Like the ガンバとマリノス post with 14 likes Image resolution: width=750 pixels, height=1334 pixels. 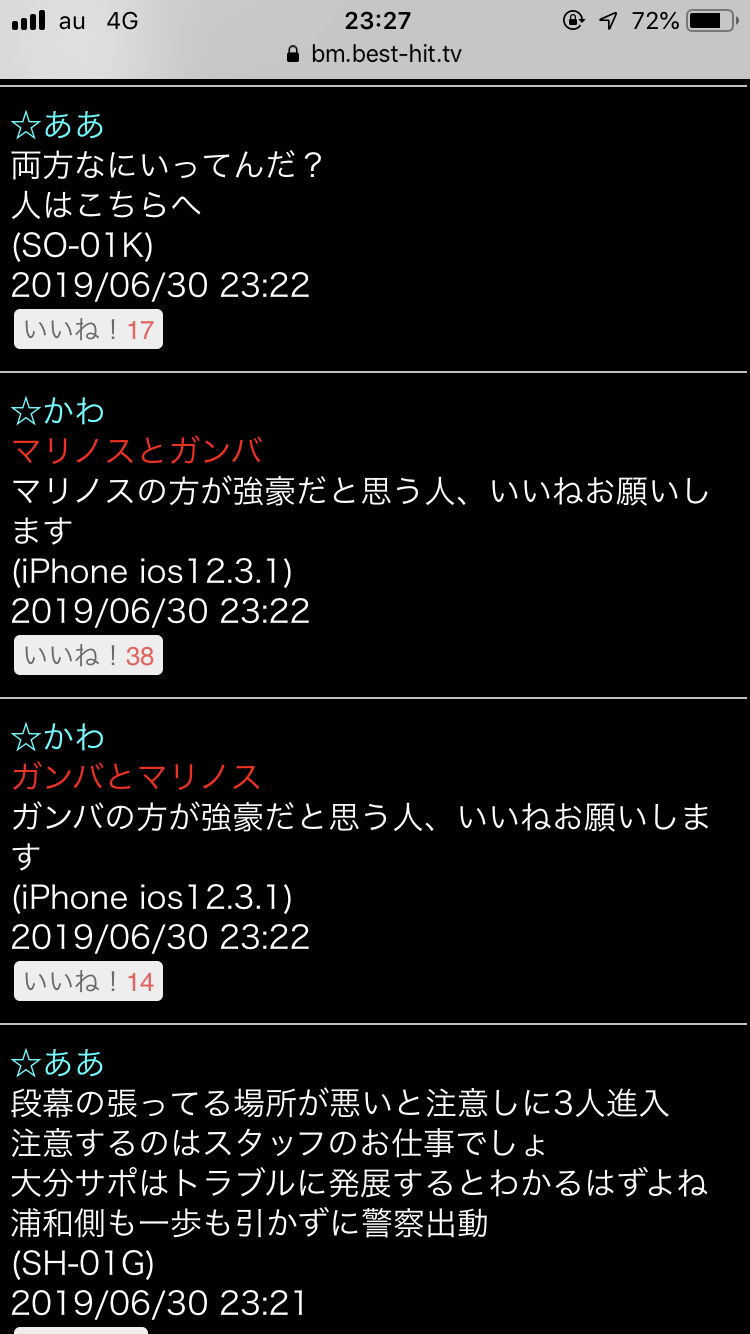click(88, 982)
